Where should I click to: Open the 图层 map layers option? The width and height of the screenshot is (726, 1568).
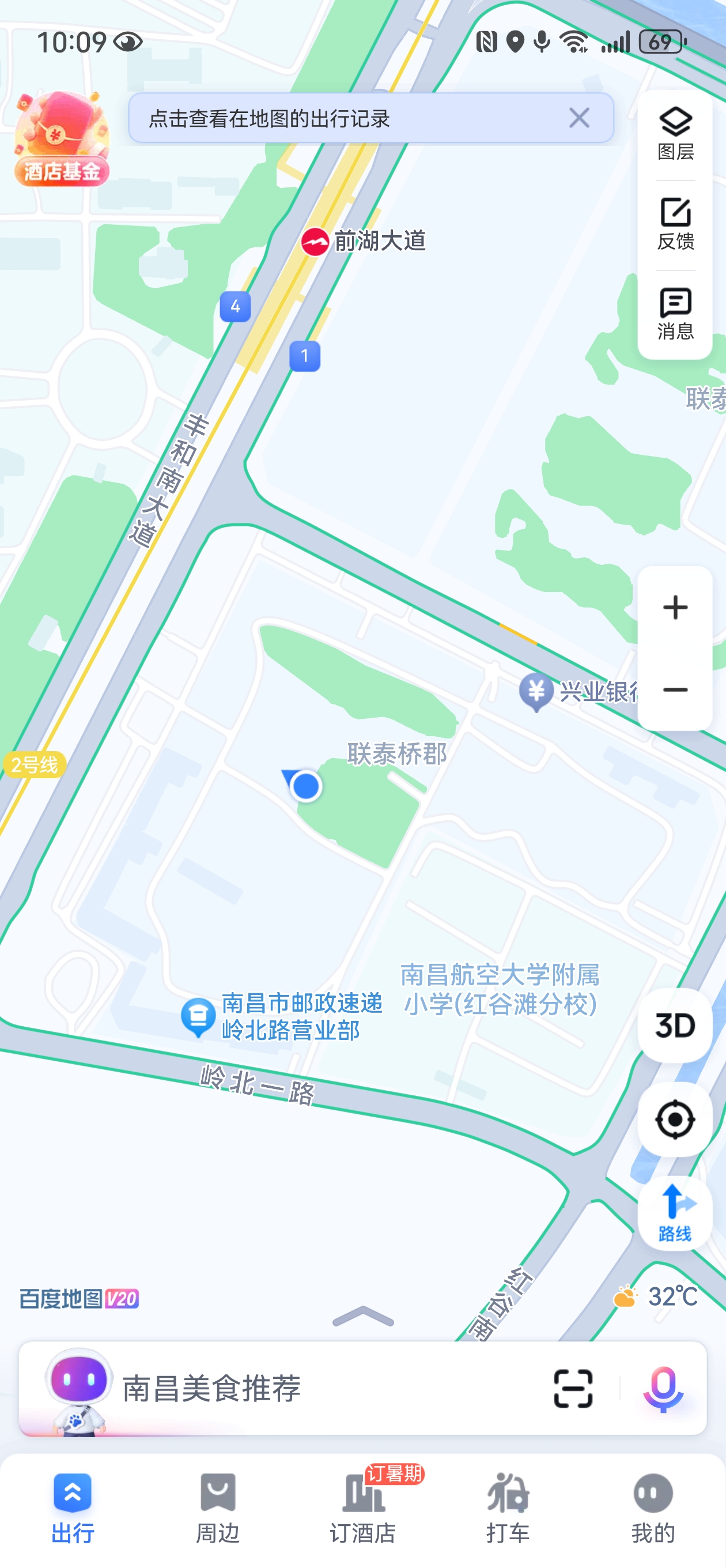(675, 134)
